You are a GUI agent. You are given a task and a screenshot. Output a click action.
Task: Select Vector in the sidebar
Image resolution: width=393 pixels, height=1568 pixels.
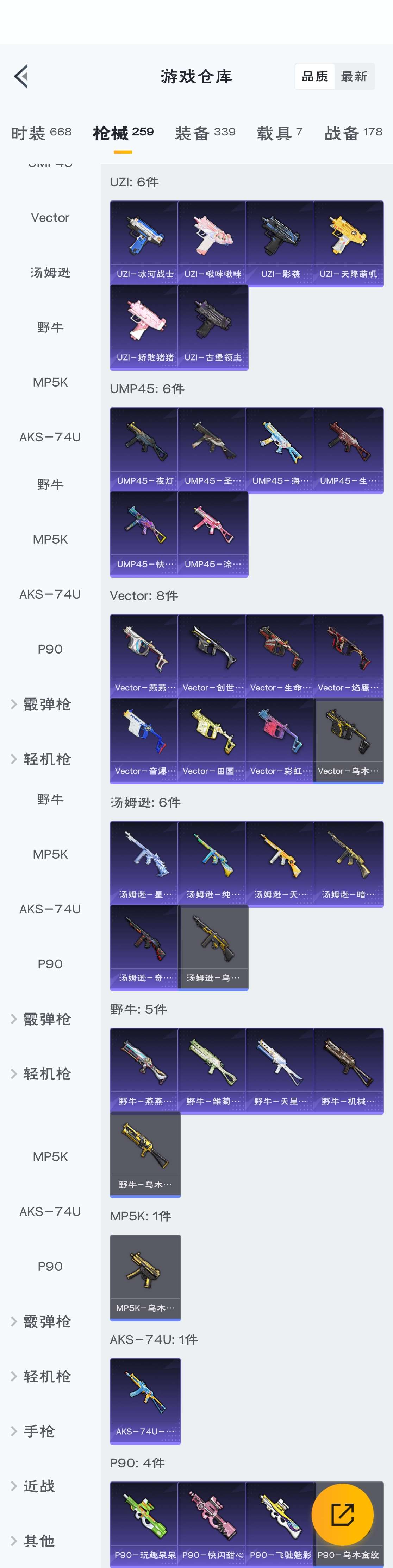click(50, 218)
